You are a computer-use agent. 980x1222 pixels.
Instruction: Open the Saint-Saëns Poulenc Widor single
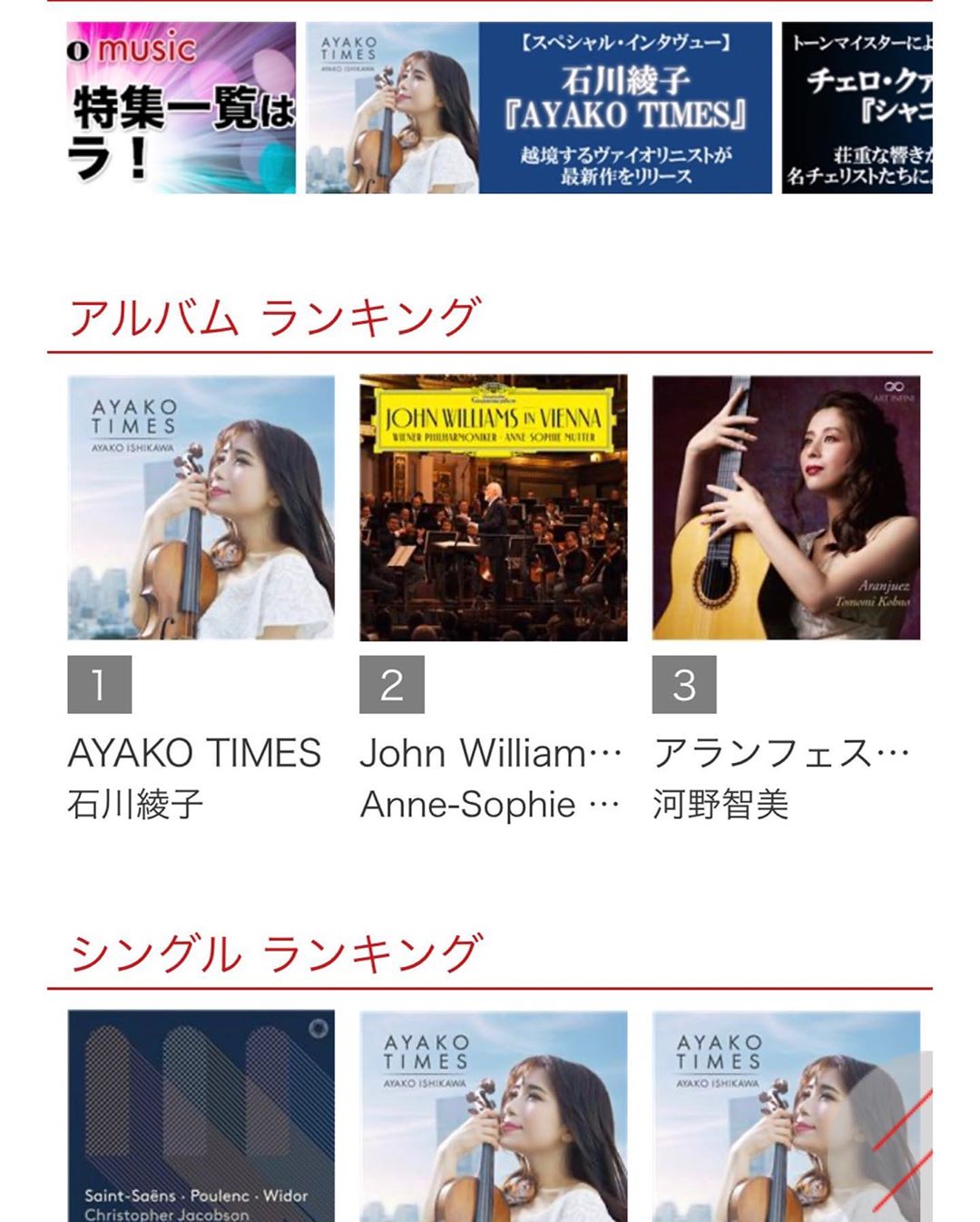coord(201,1116)
